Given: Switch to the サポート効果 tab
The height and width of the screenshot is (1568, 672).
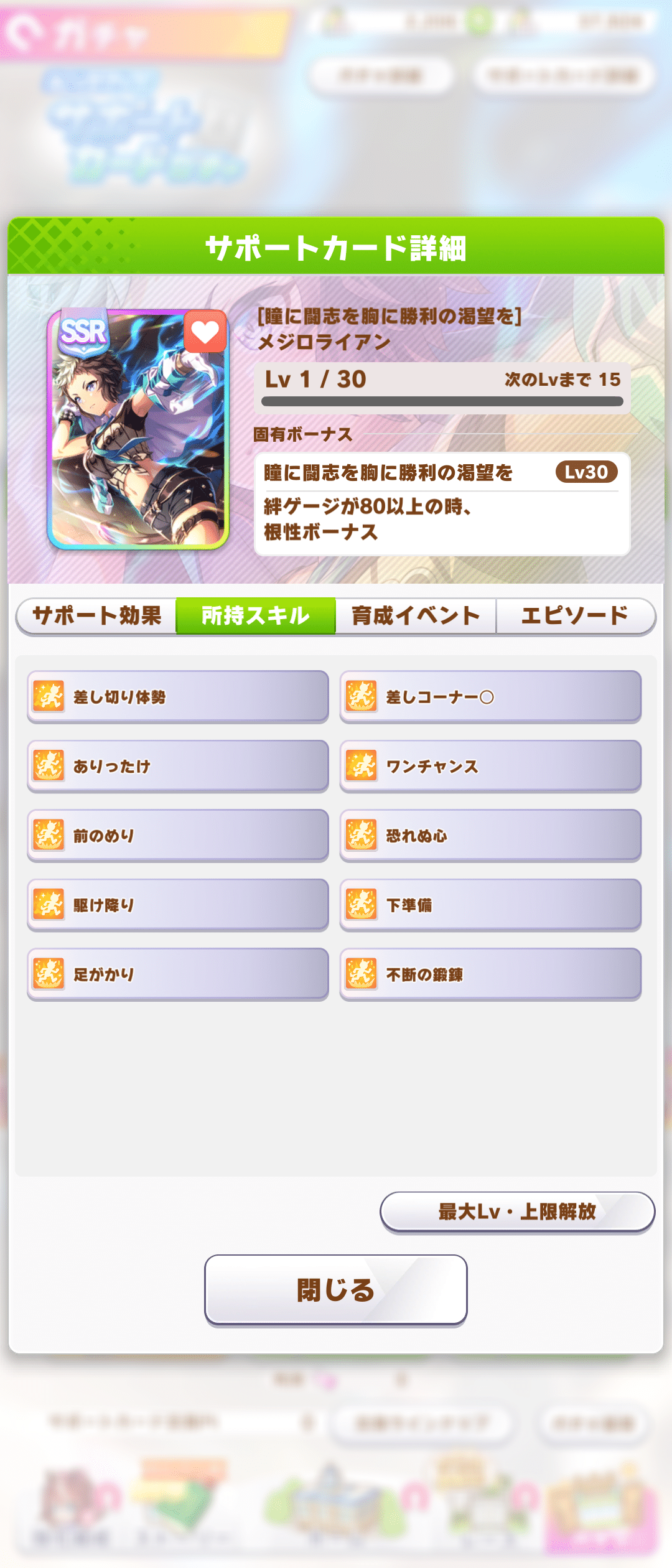Looking at the screenshot, I should tap(96, 616).
